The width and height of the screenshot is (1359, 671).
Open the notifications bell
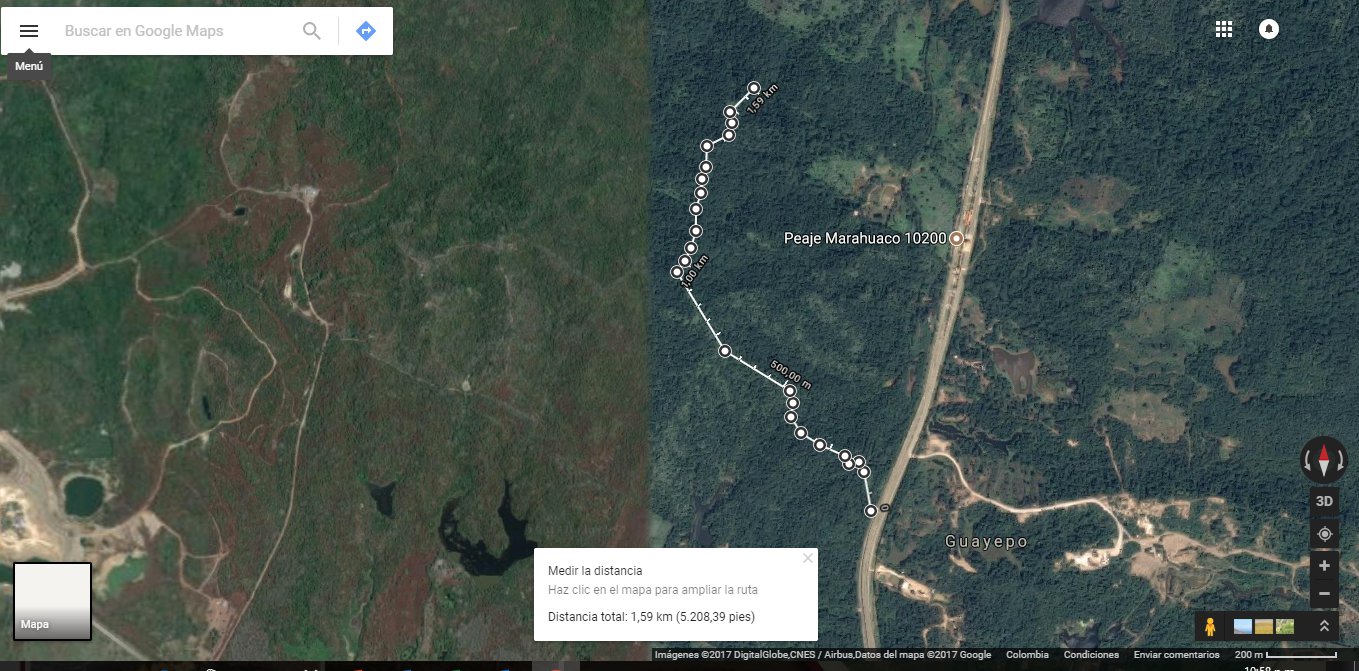click(1269, 29)
